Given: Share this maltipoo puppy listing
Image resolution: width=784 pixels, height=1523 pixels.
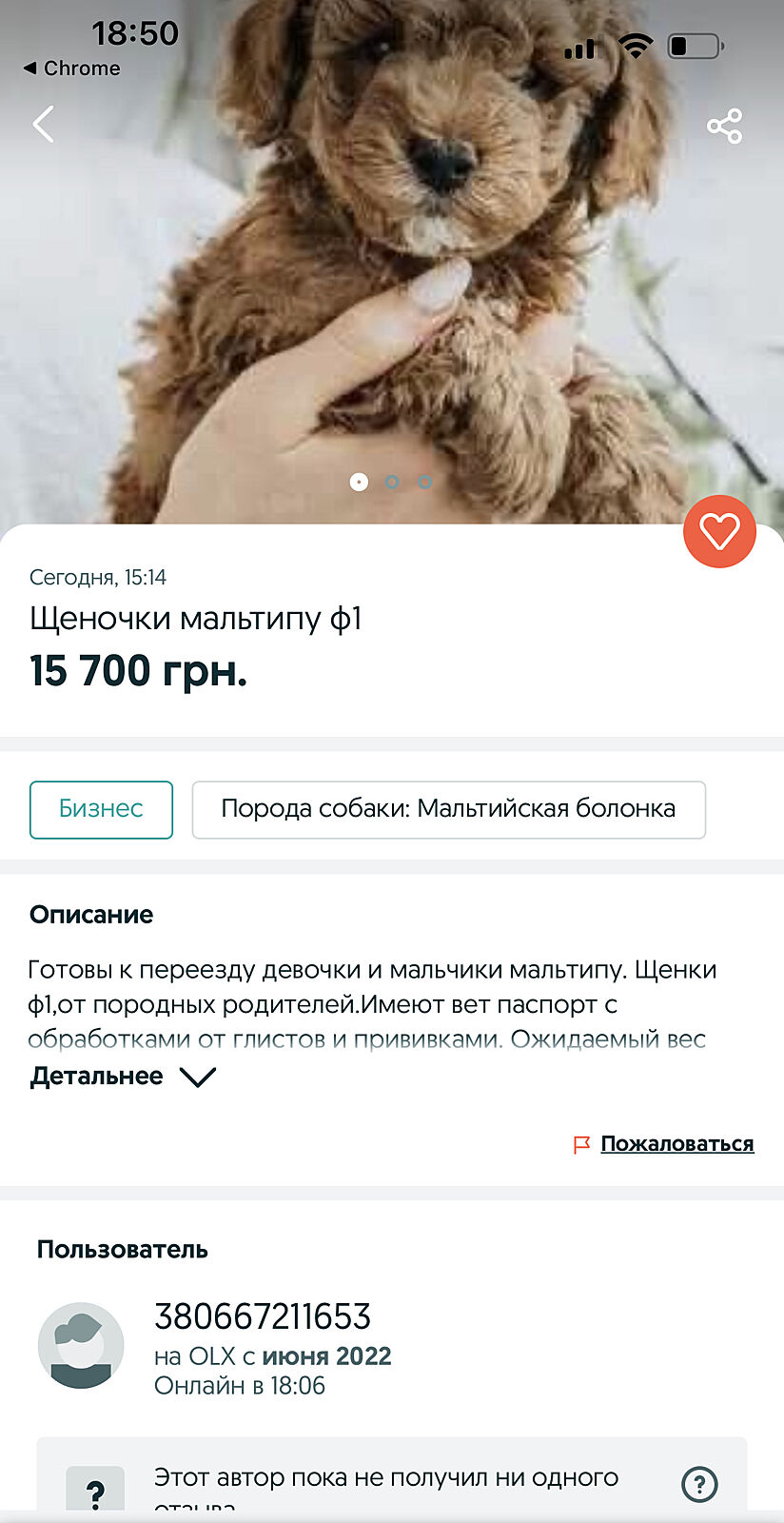Looking at the screenshot, I should coord(724,126).
